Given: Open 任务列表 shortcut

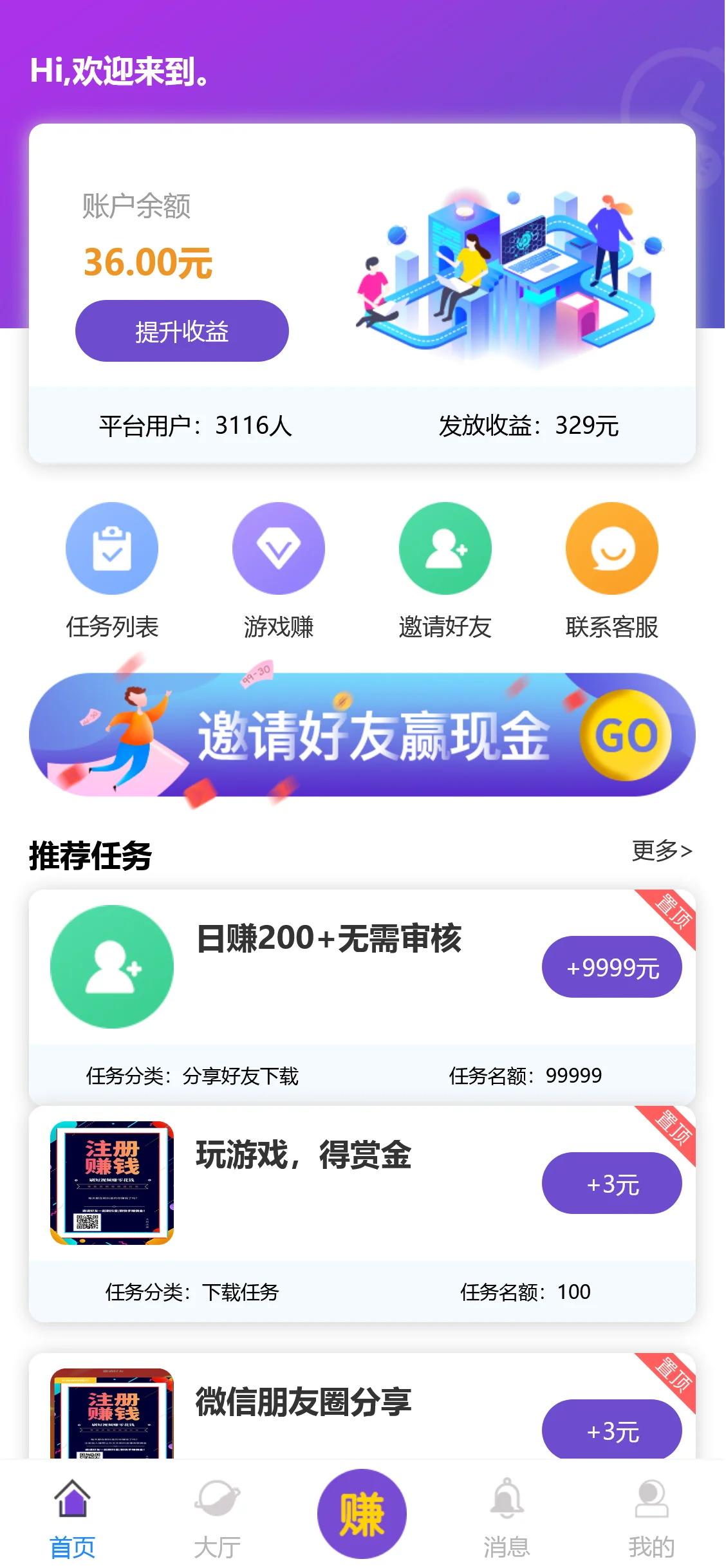Looking at the screenshot, I should point(112,570).
